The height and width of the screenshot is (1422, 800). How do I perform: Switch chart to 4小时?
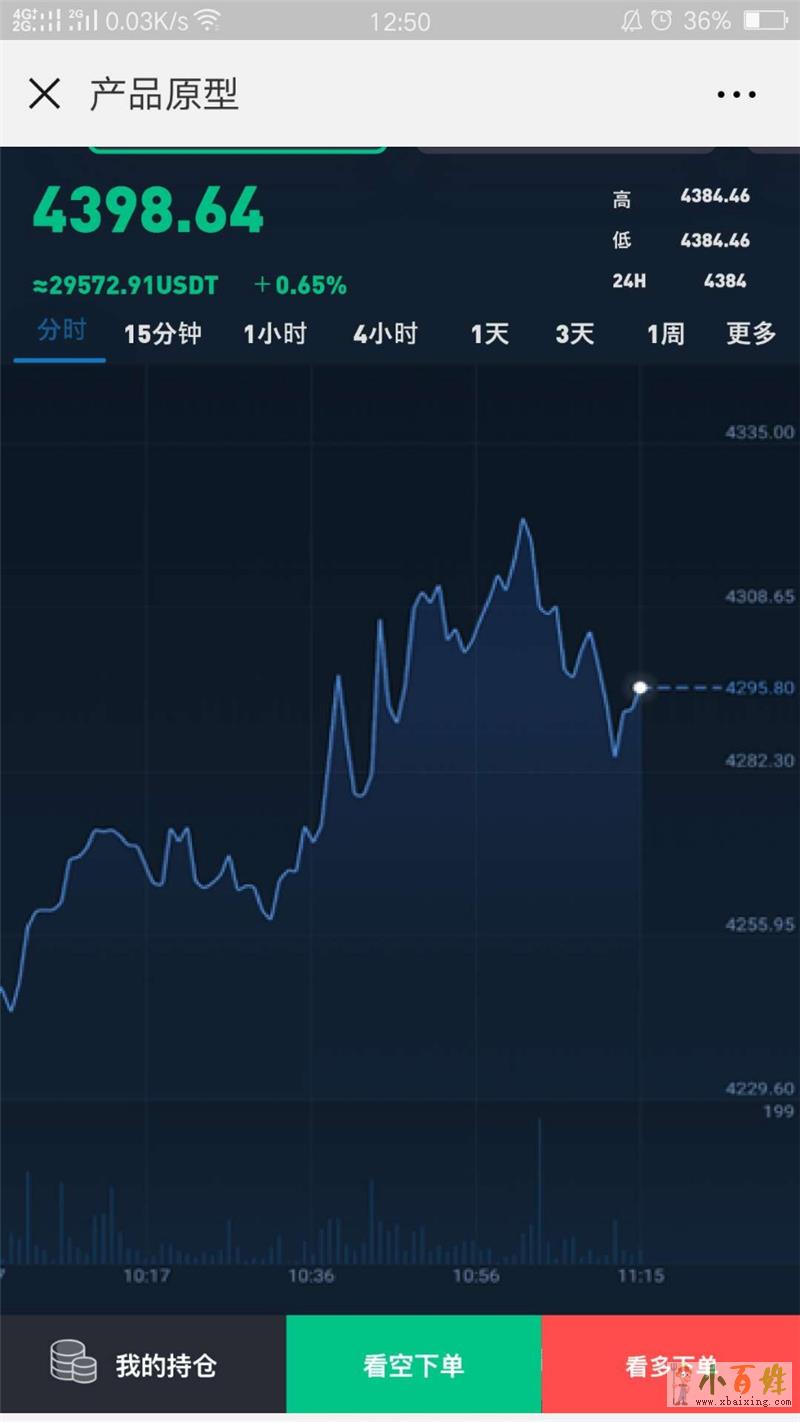point(385,334)
